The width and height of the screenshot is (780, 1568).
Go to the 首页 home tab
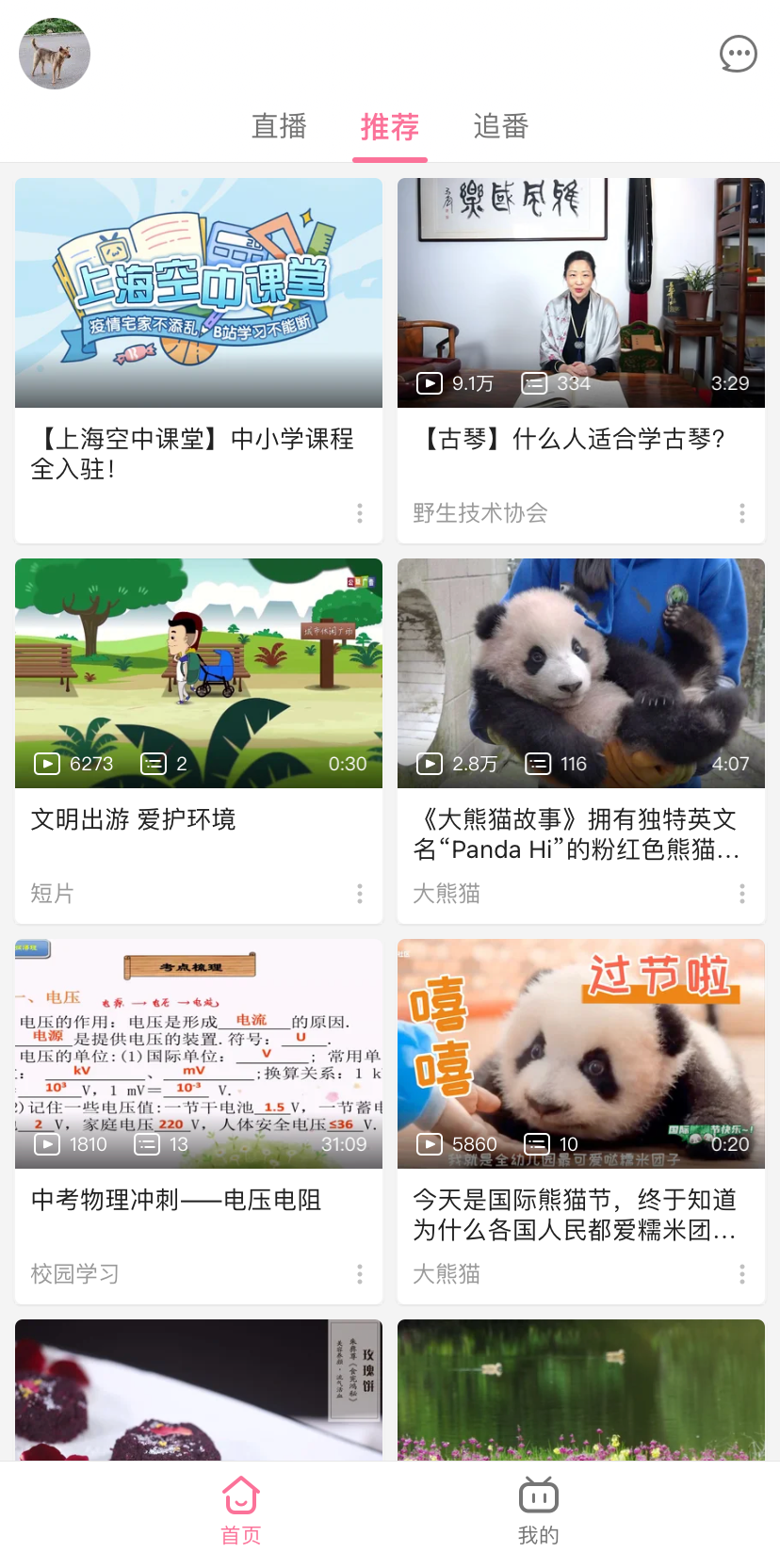point(241,1511)
